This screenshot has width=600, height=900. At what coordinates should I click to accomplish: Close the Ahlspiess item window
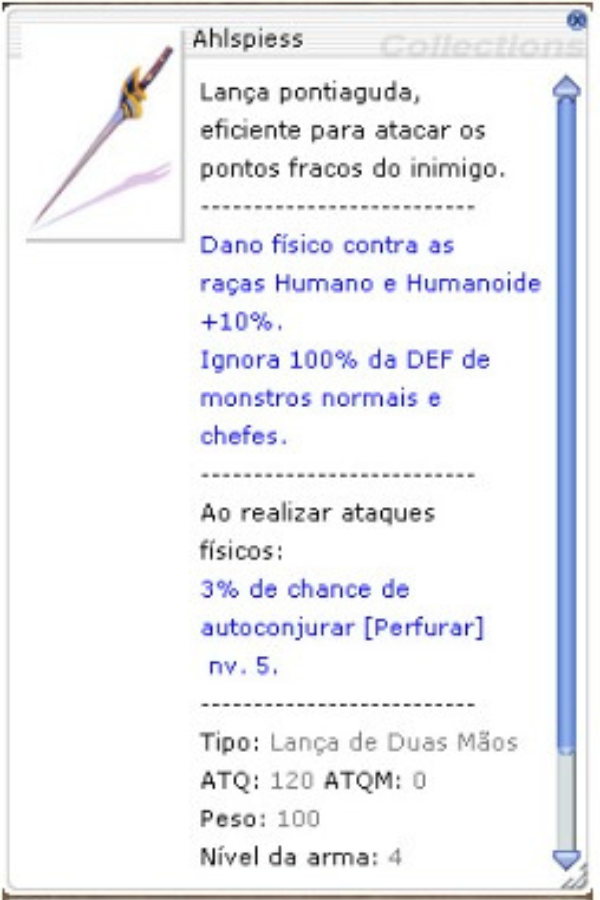coord(575,19)
